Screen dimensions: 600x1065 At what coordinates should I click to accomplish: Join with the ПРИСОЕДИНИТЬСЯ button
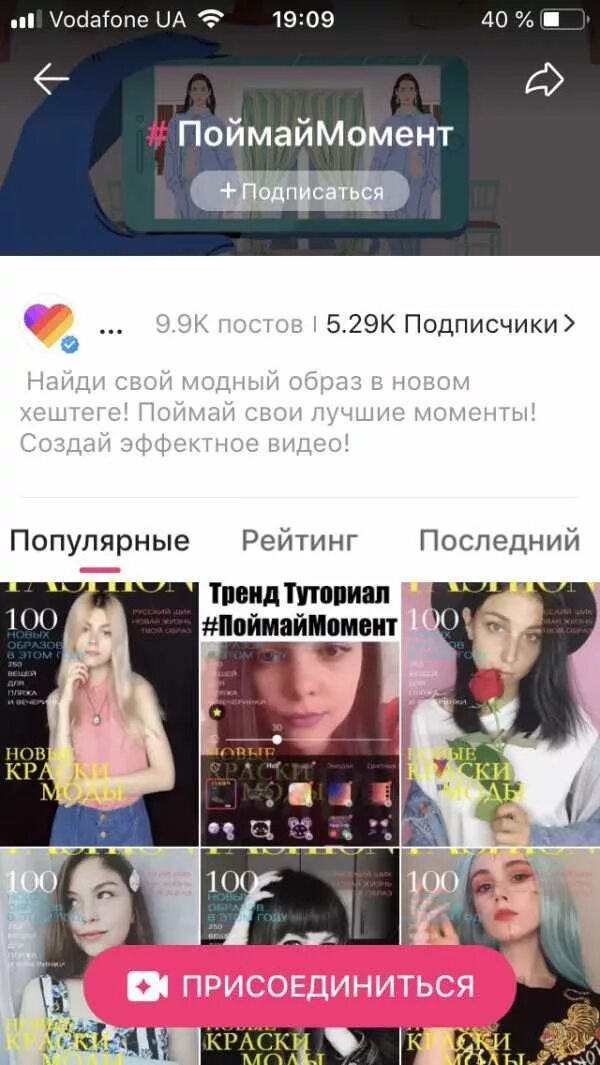pos(299,987)
